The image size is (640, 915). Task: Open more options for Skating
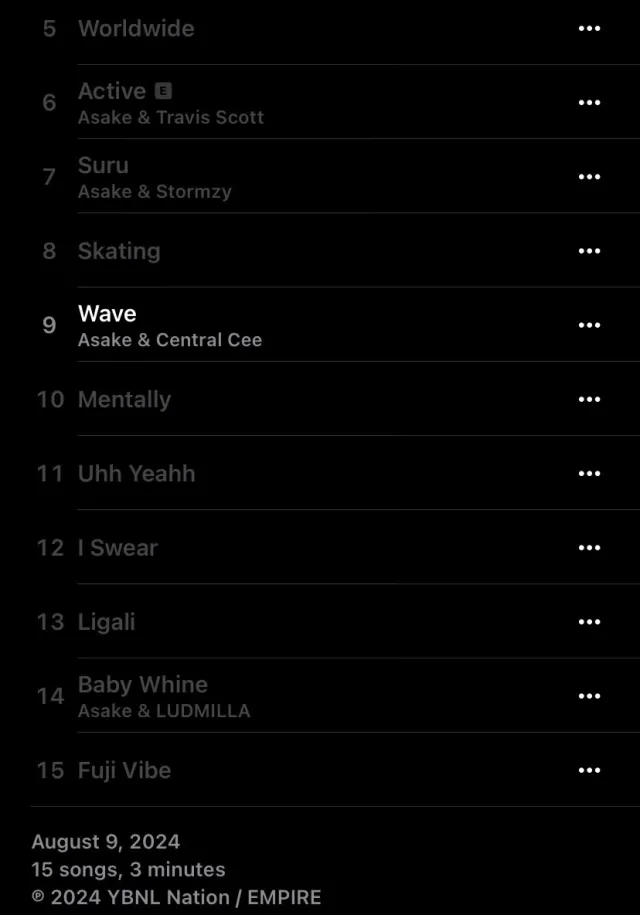pos(590,251)
